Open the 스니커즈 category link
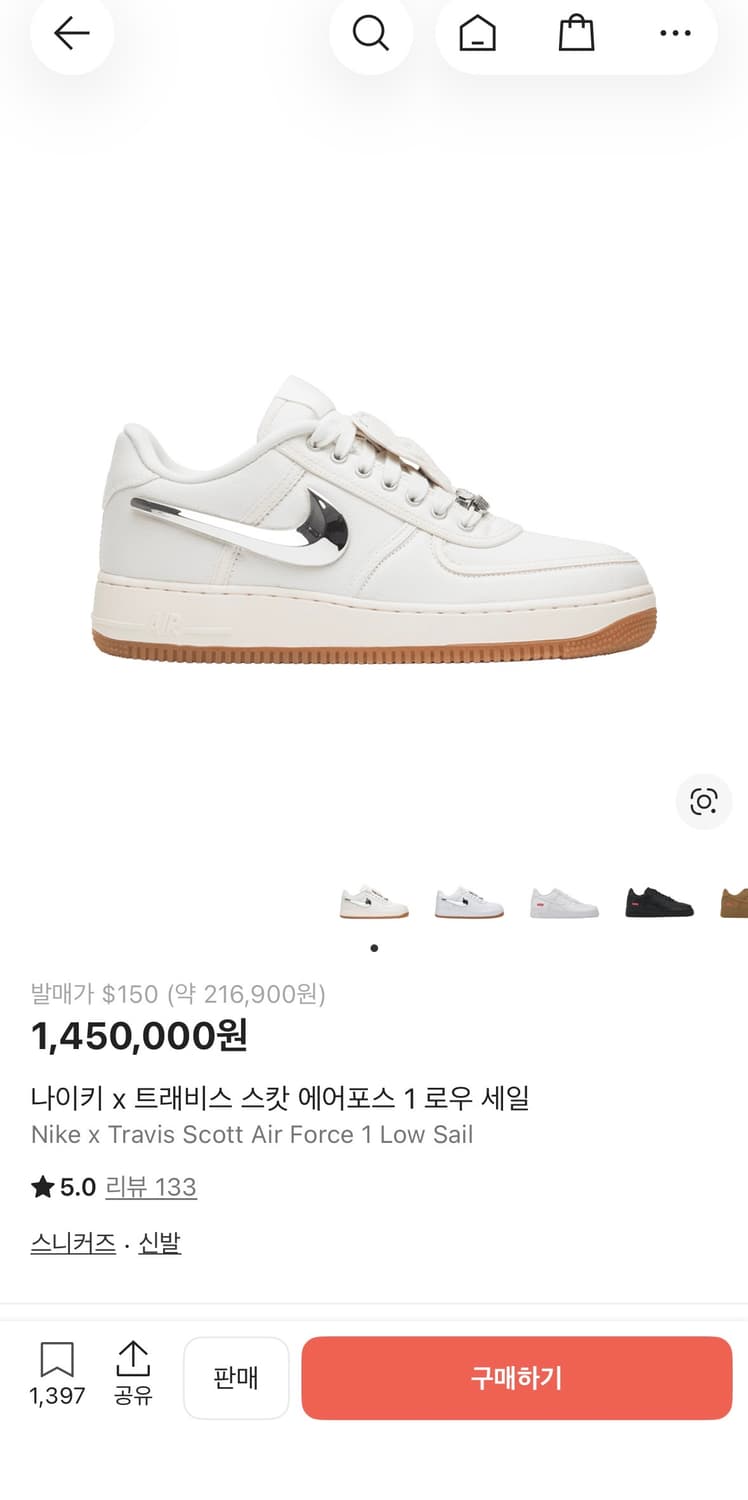The height and width of the screenshot is (1500, 748). point(72,1242)
